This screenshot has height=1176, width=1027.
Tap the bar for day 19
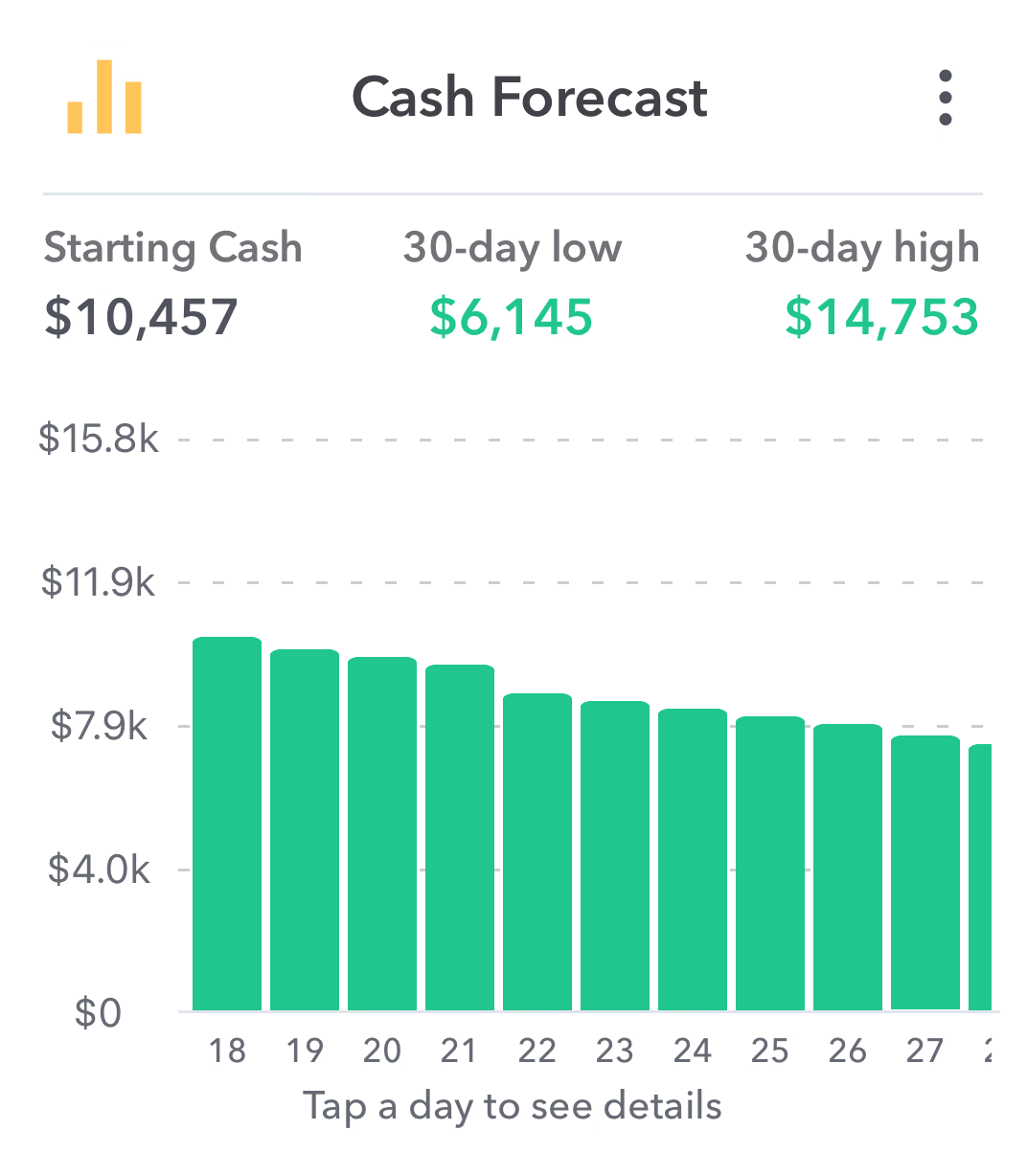(x=305, y=828)
